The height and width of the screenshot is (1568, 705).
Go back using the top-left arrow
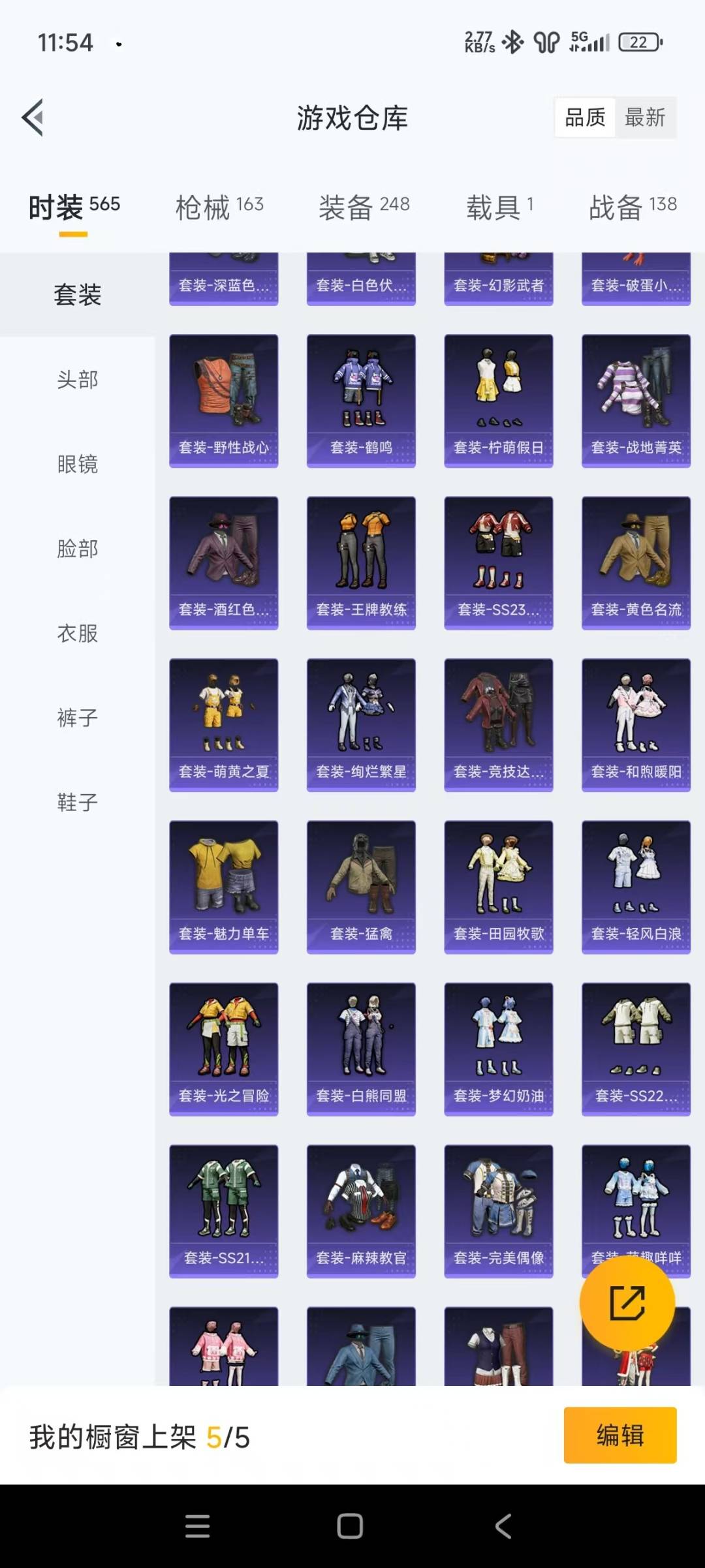pos(33,117)
